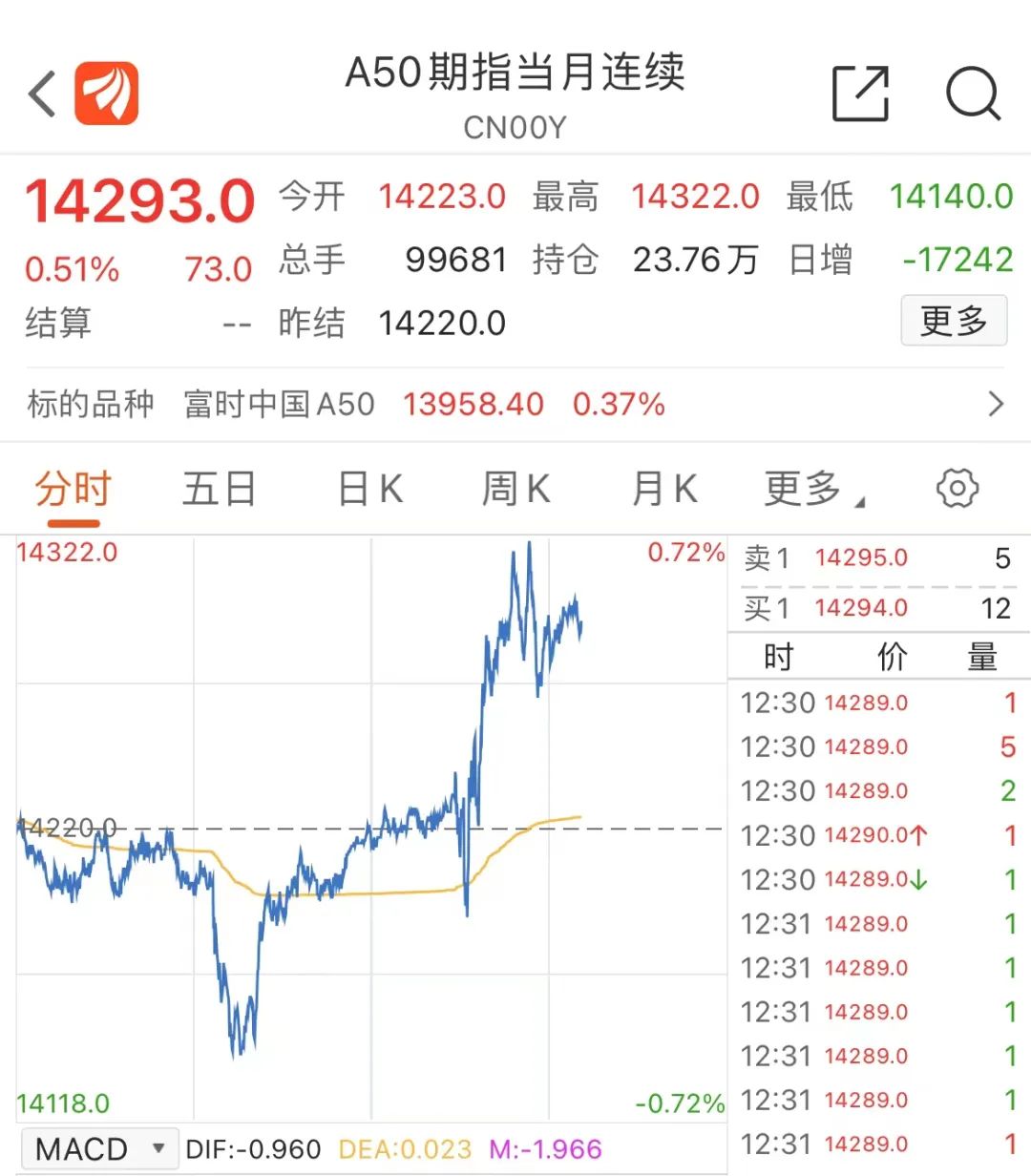Toggle to the 五日 chart view
The height and width of the screenshot is (1176, 1031).
219,488
